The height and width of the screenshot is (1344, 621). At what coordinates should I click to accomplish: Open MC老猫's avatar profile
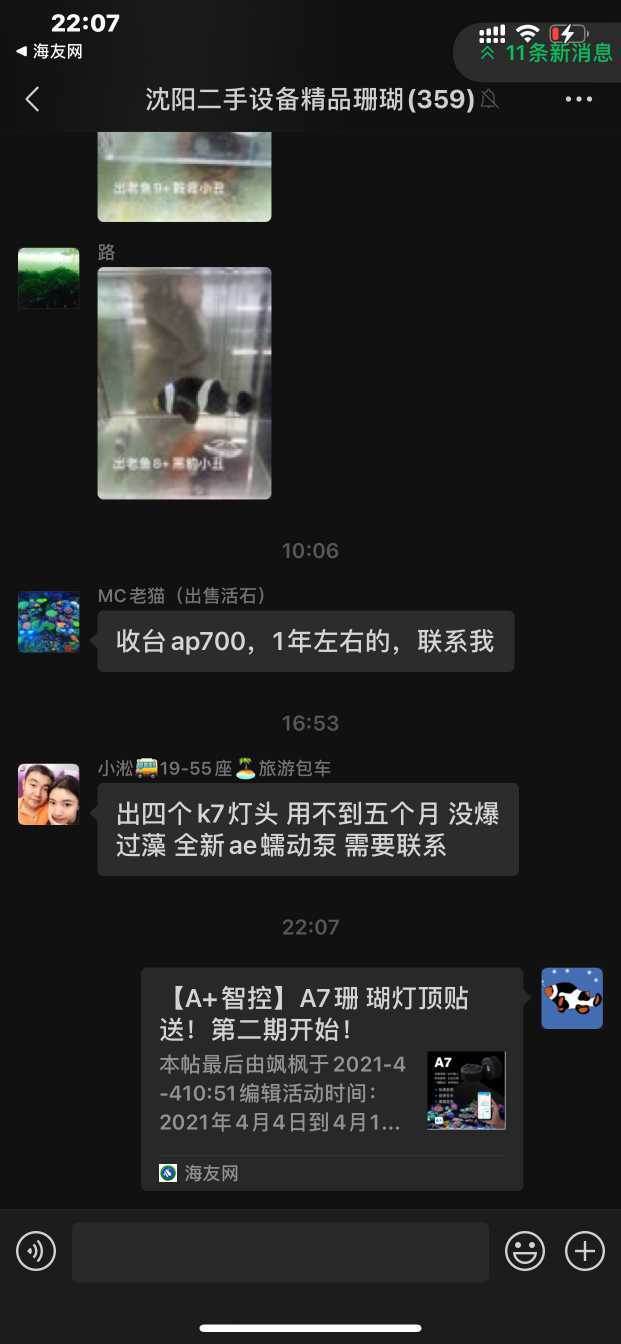(x=48, y=621)
